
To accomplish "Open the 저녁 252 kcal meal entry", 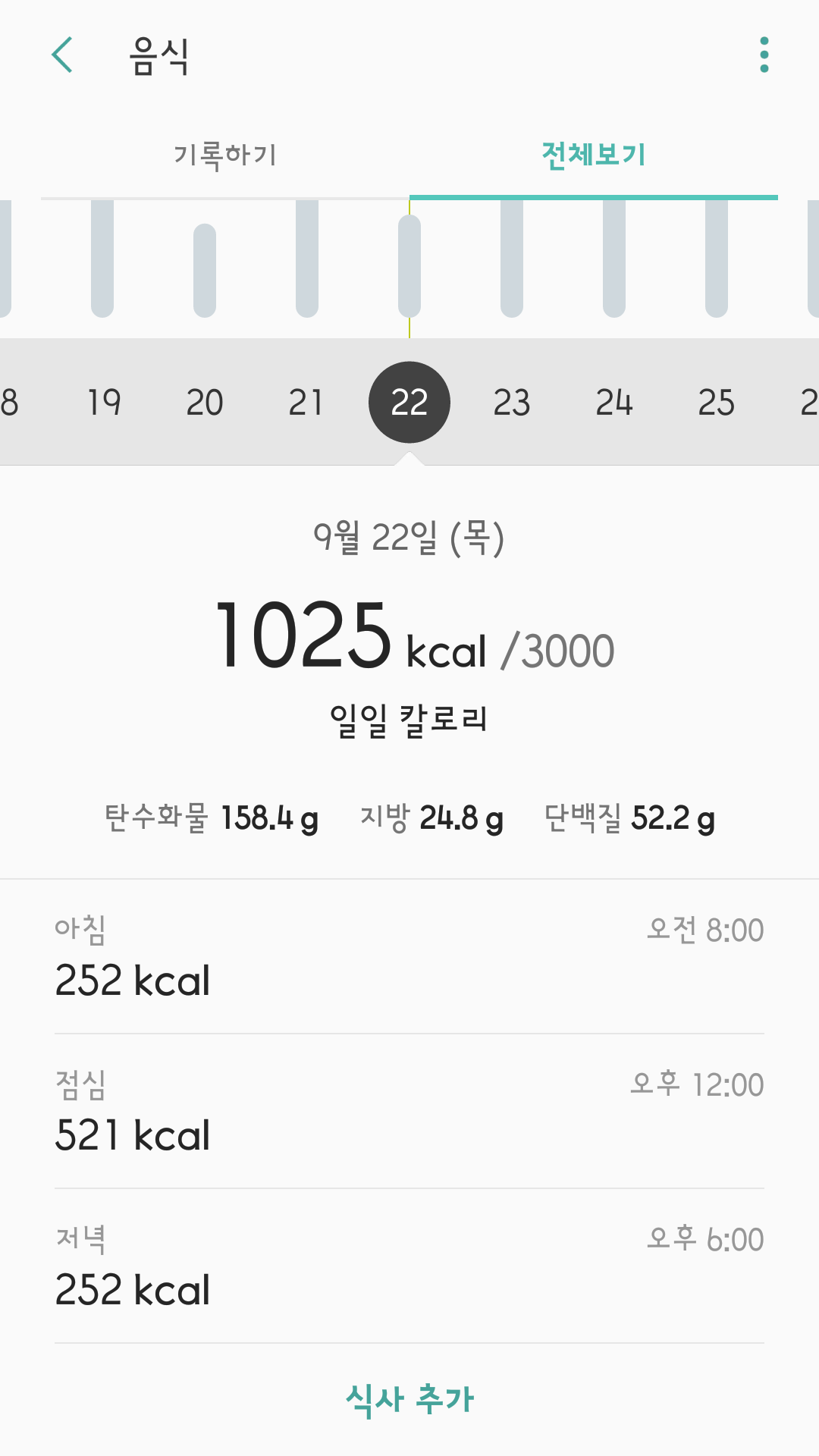I will click(x=409, y=1266).
